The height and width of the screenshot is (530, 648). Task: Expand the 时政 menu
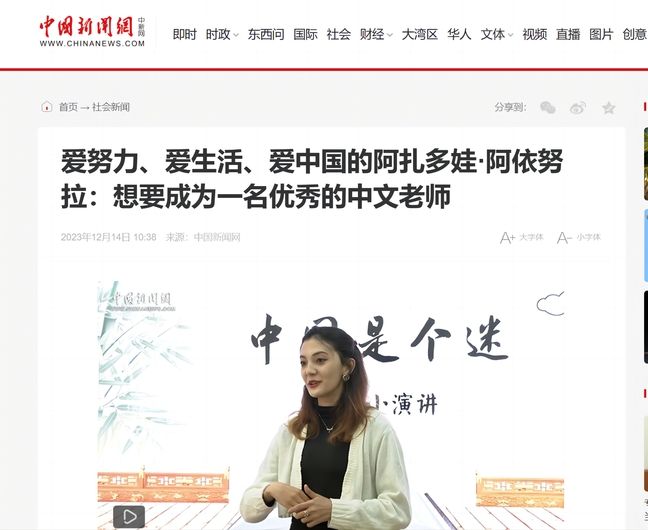pyautogui.click(x=222, y=34)
